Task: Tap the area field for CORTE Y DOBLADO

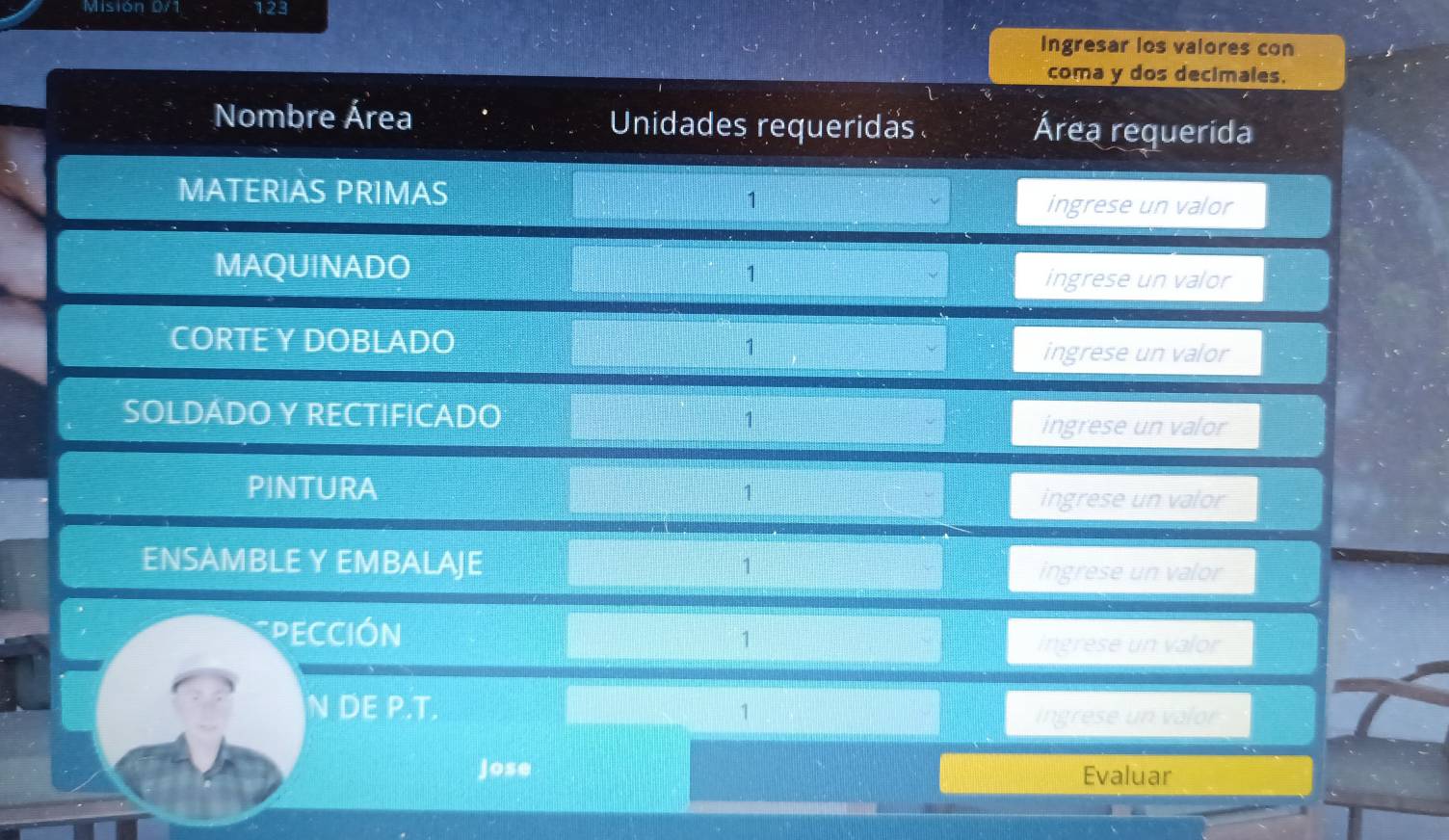Action: tap(1137, 353)
